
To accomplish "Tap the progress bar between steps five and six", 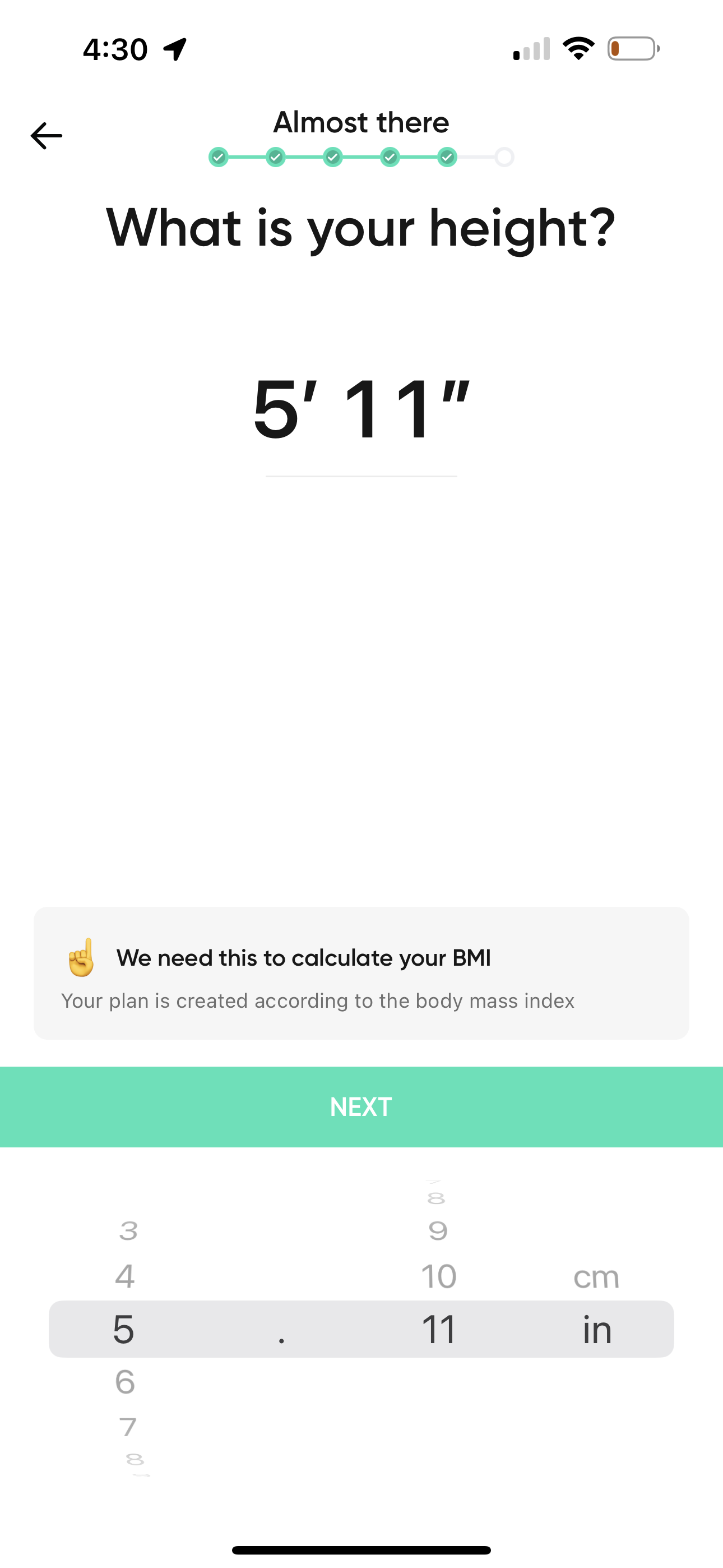I will click(475, 157).
